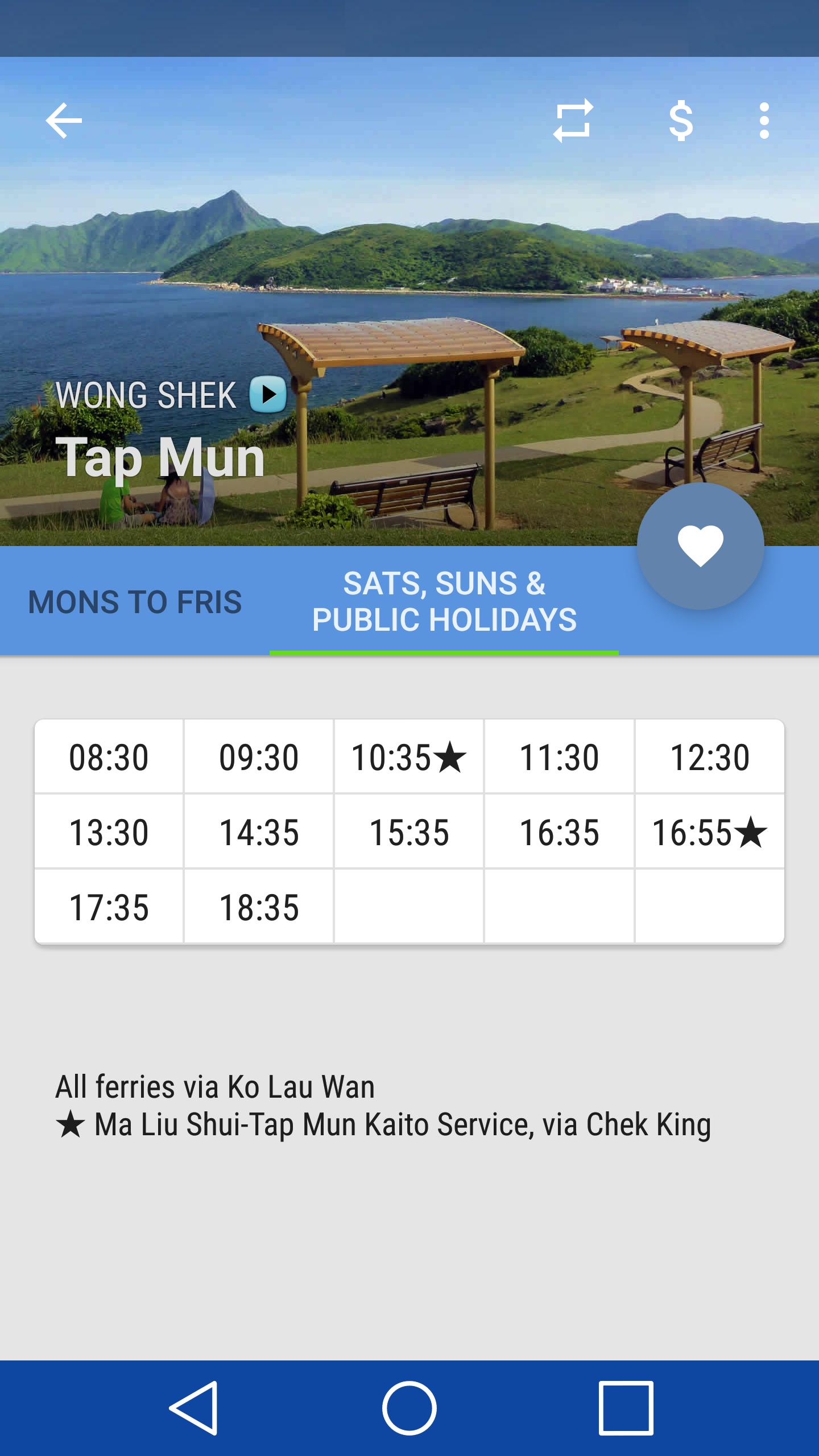Open the fares dollar icon
The height and width of the screenshot is (1456, 819).
tap(680, 121)
